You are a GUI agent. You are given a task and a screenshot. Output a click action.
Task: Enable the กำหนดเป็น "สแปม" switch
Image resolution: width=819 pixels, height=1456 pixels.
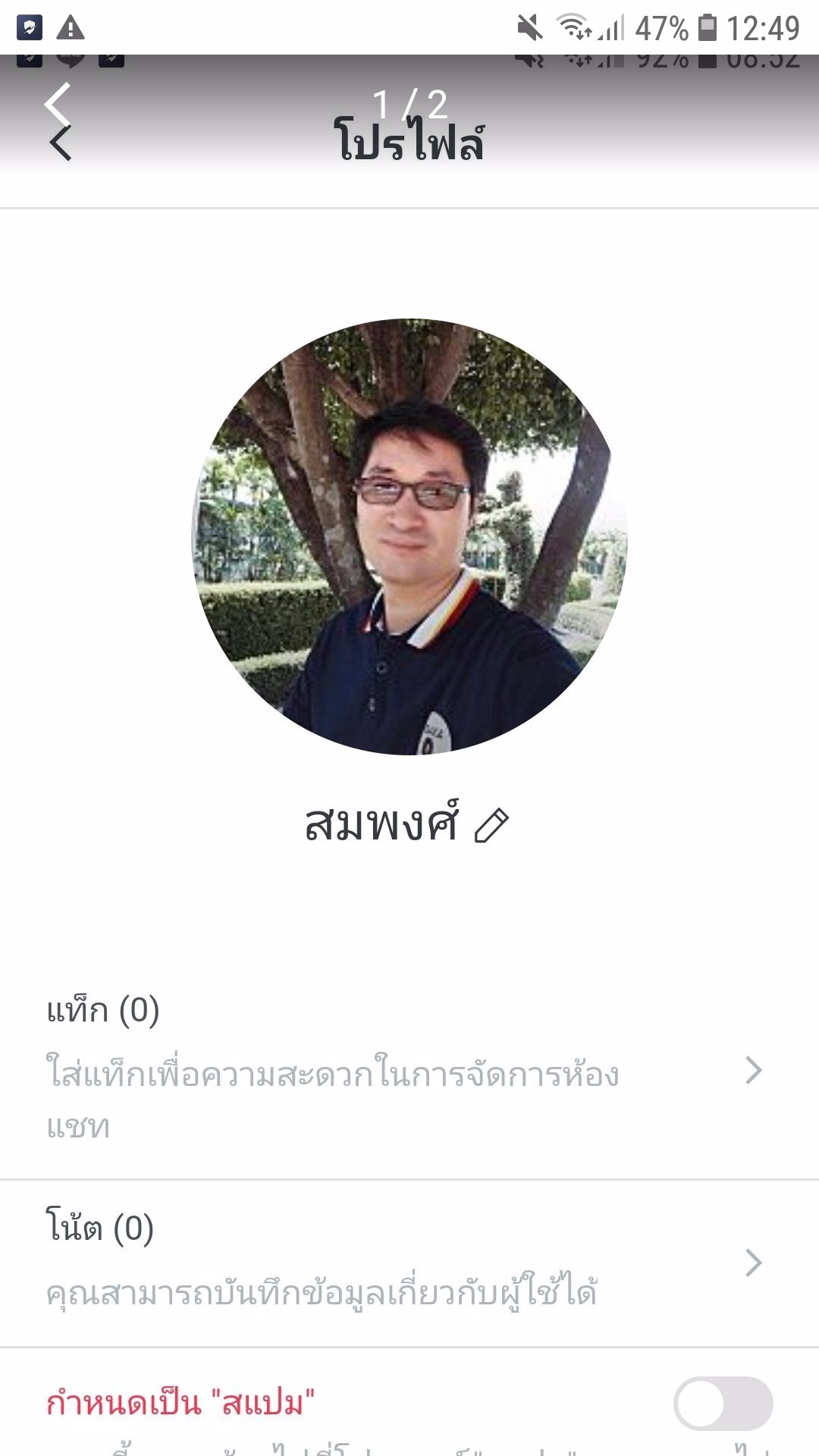(x=723, y=1404)
